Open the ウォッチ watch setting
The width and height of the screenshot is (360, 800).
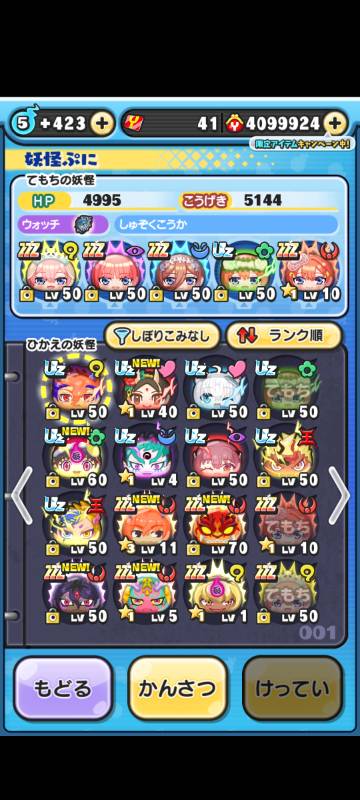[x=63, y=224]
